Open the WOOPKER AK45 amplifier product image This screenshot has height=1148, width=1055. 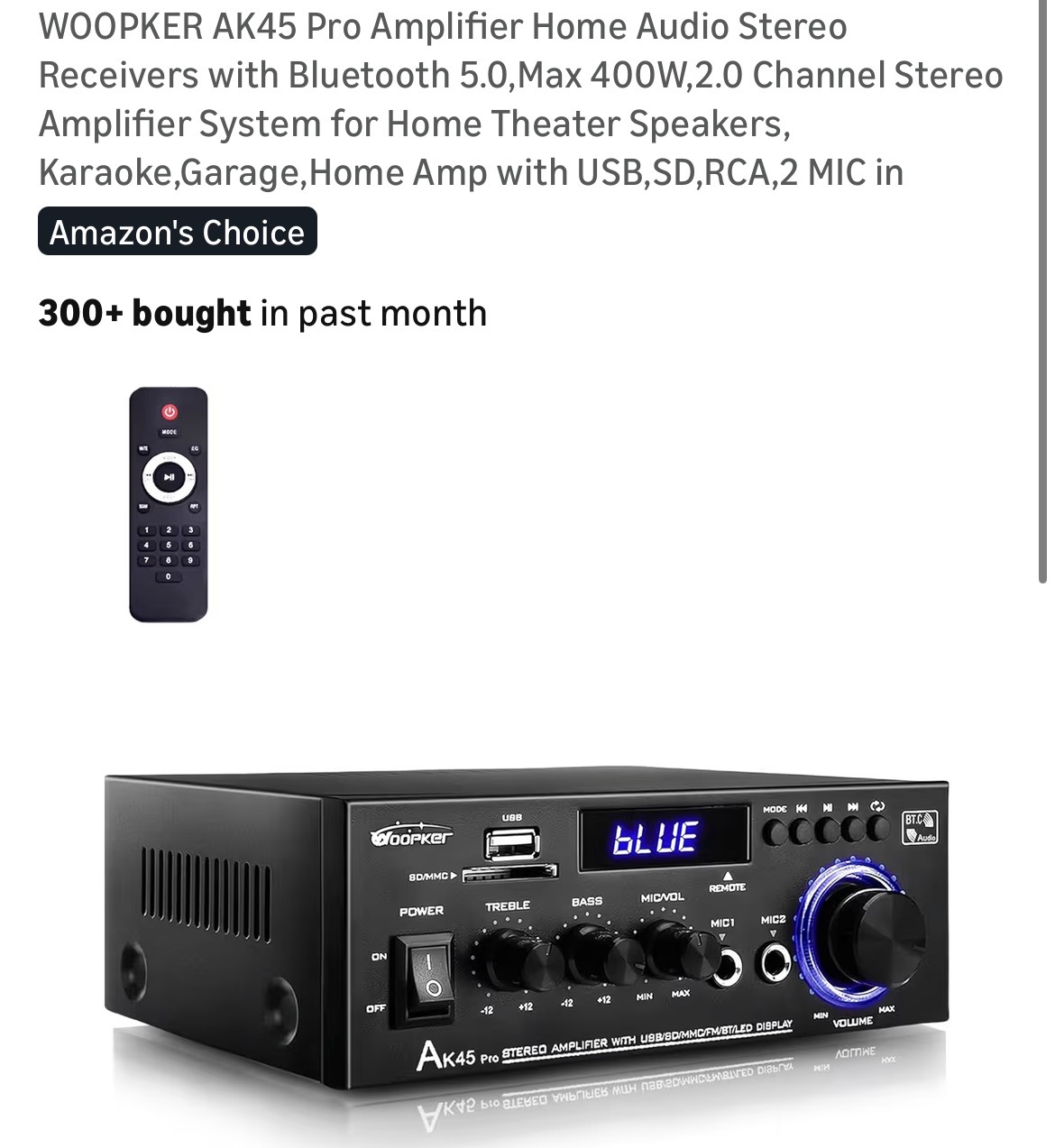pos(527,920)
